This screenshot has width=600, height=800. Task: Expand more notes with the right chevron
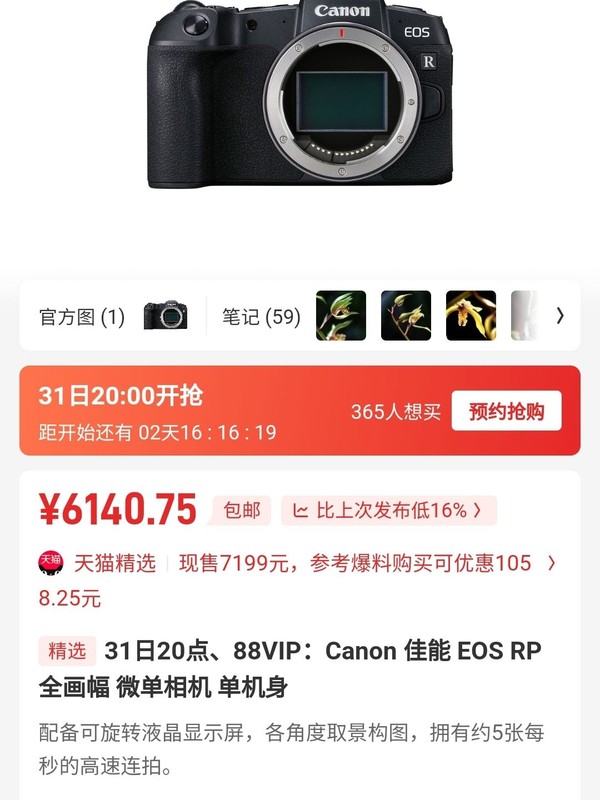pyautogui.click(x=560, y=316)
